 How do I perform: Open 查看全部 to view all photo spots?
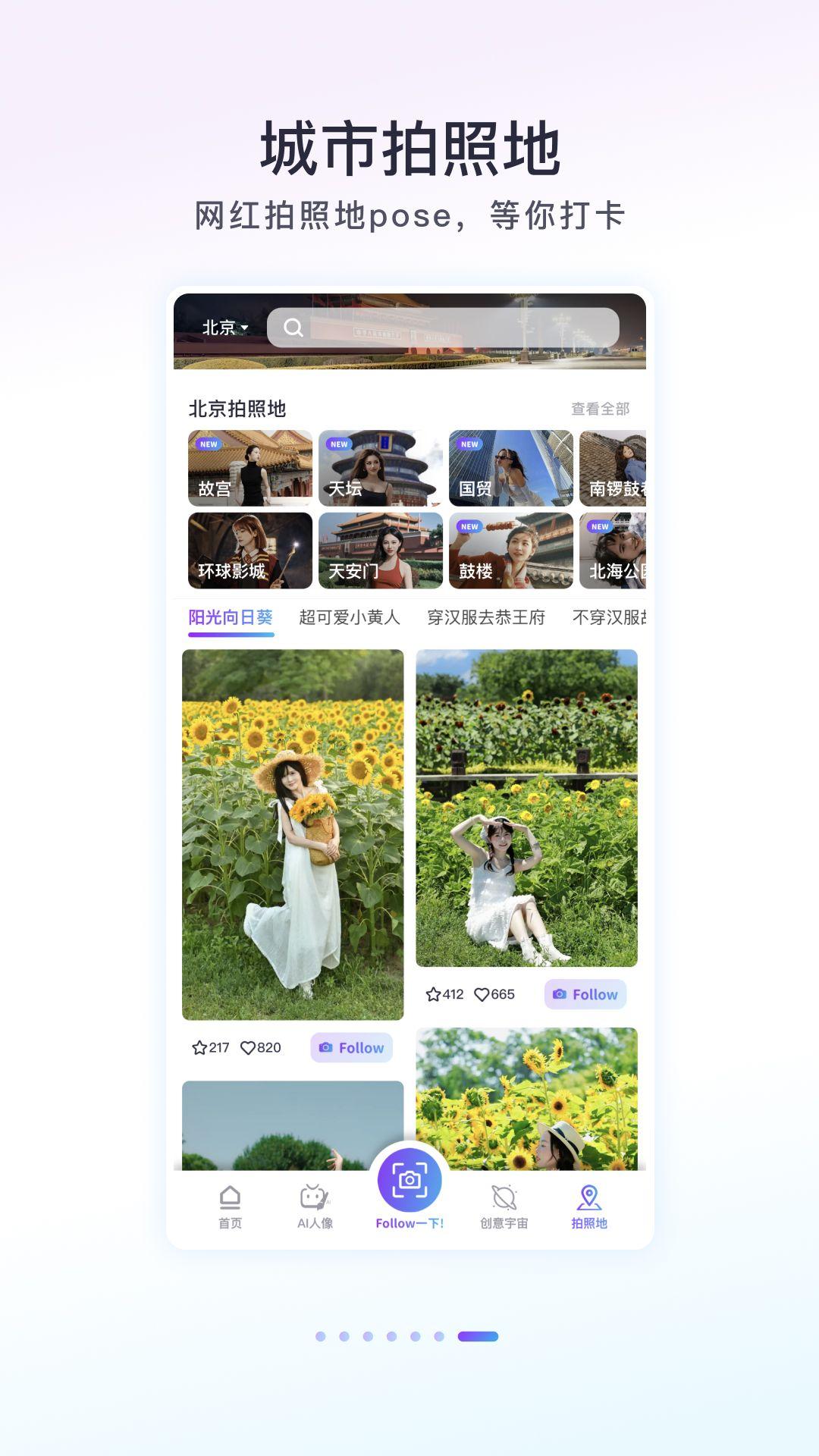[601, 407]
